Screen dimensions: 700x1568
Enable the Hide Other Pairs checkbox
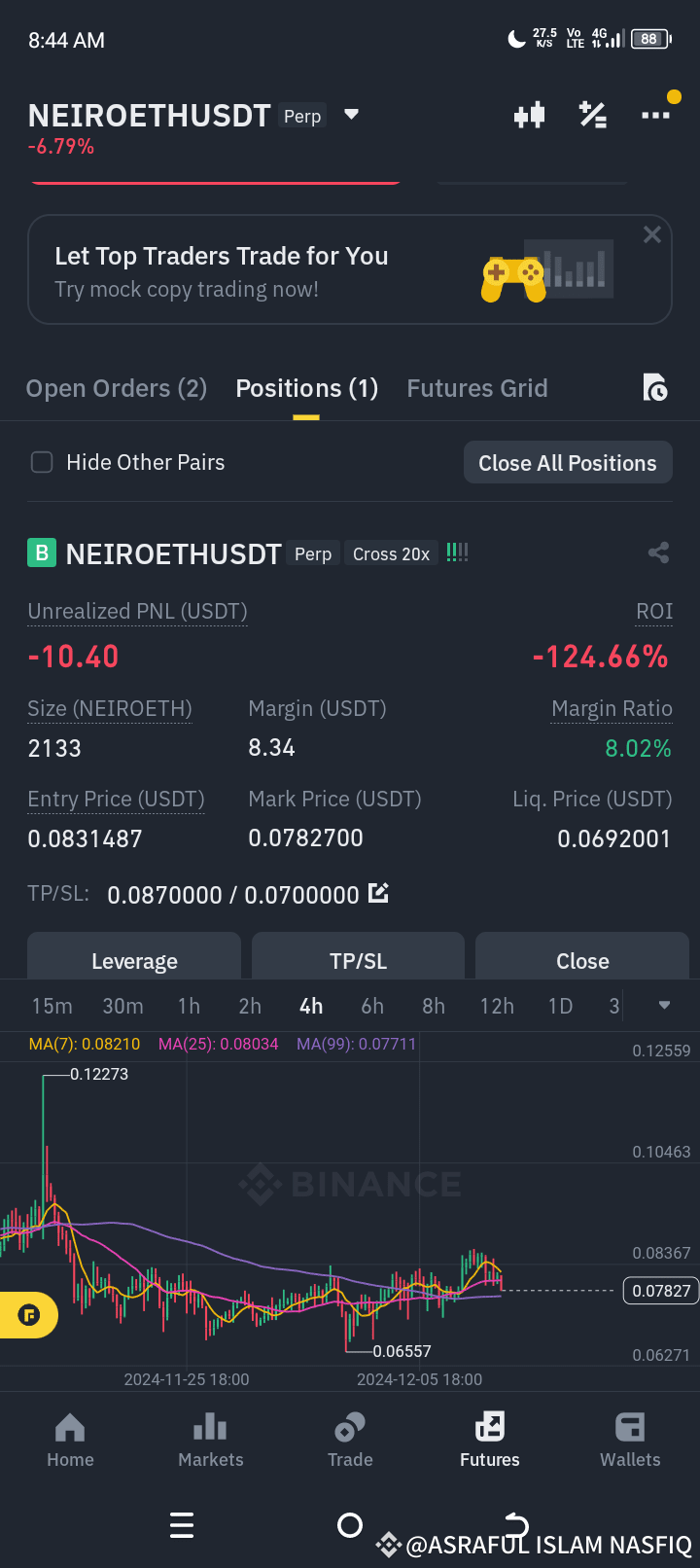(42, 462)
